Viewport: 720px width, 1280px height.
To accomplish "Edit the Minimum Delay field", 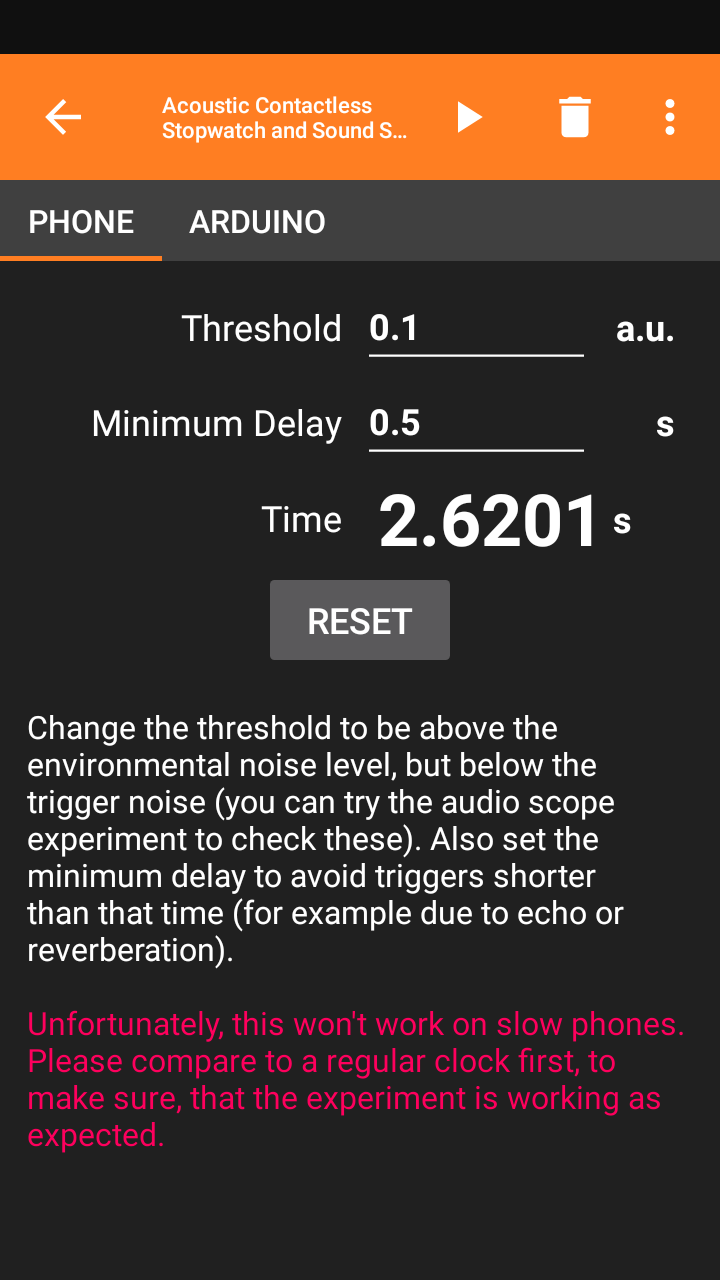I will click(475, 424).
